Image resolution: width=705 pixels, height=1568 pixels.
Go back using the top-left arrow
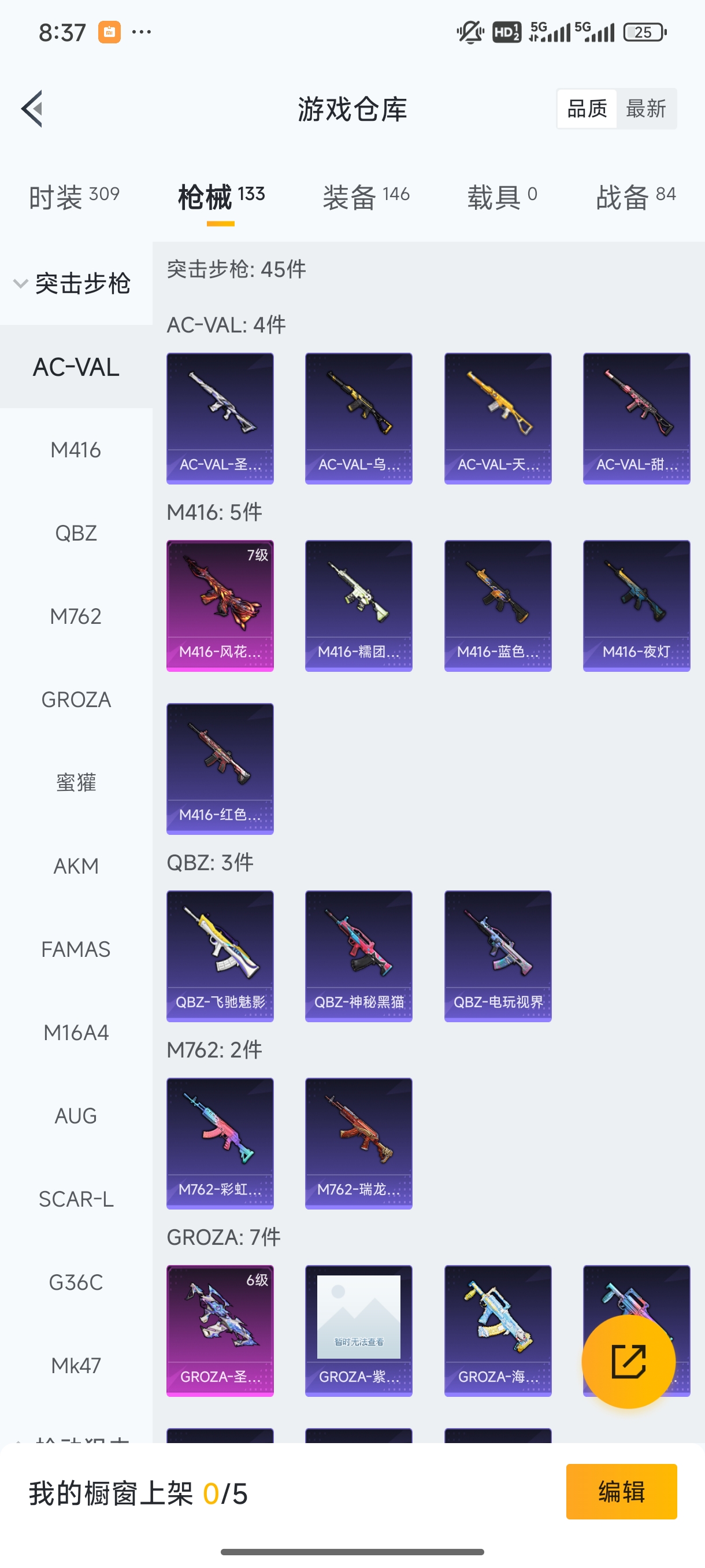coord(32,109)
